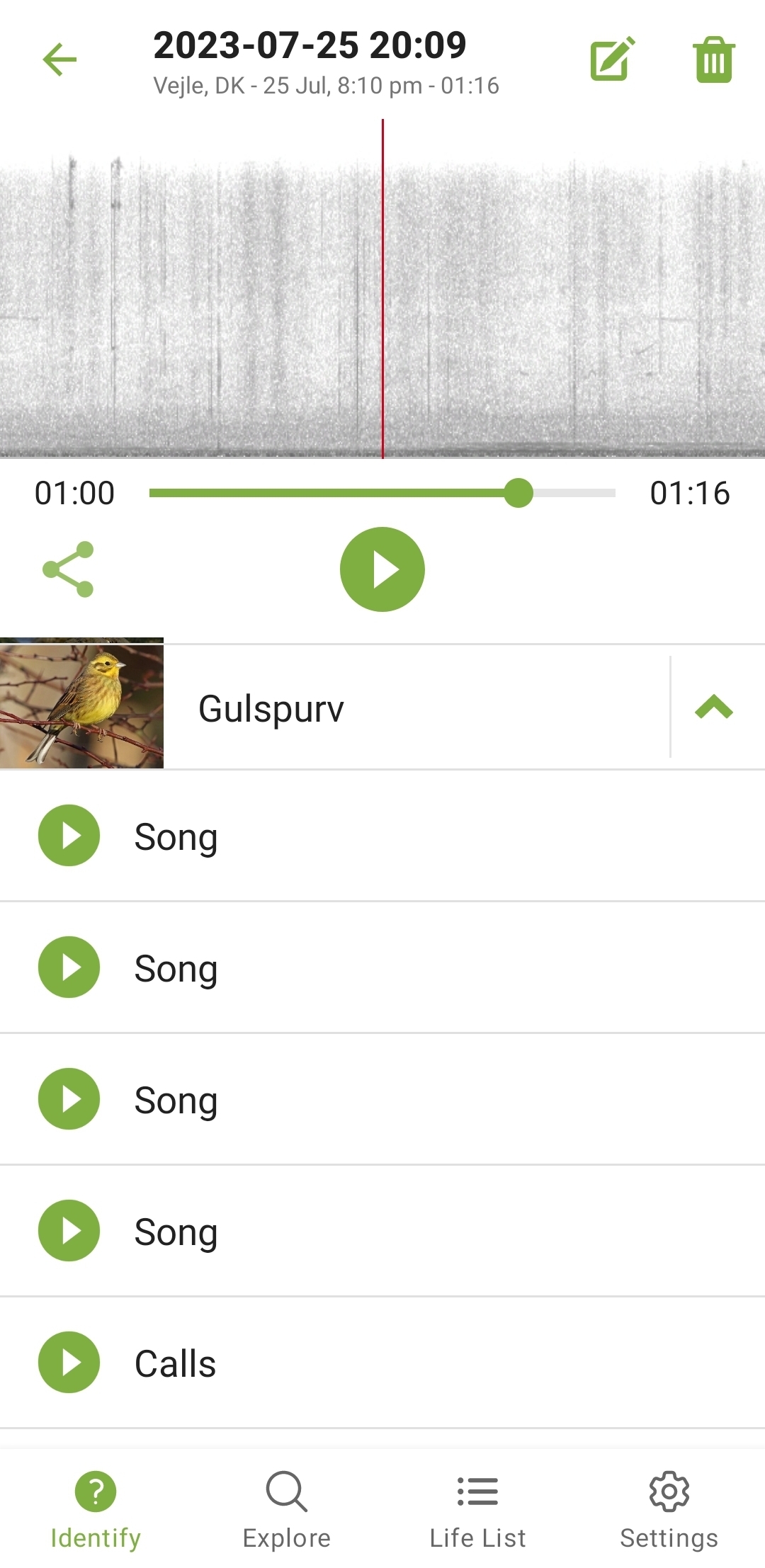Go back using the top-left arrow
Screen dimensions: 765x1568
[x=59, y=59]
